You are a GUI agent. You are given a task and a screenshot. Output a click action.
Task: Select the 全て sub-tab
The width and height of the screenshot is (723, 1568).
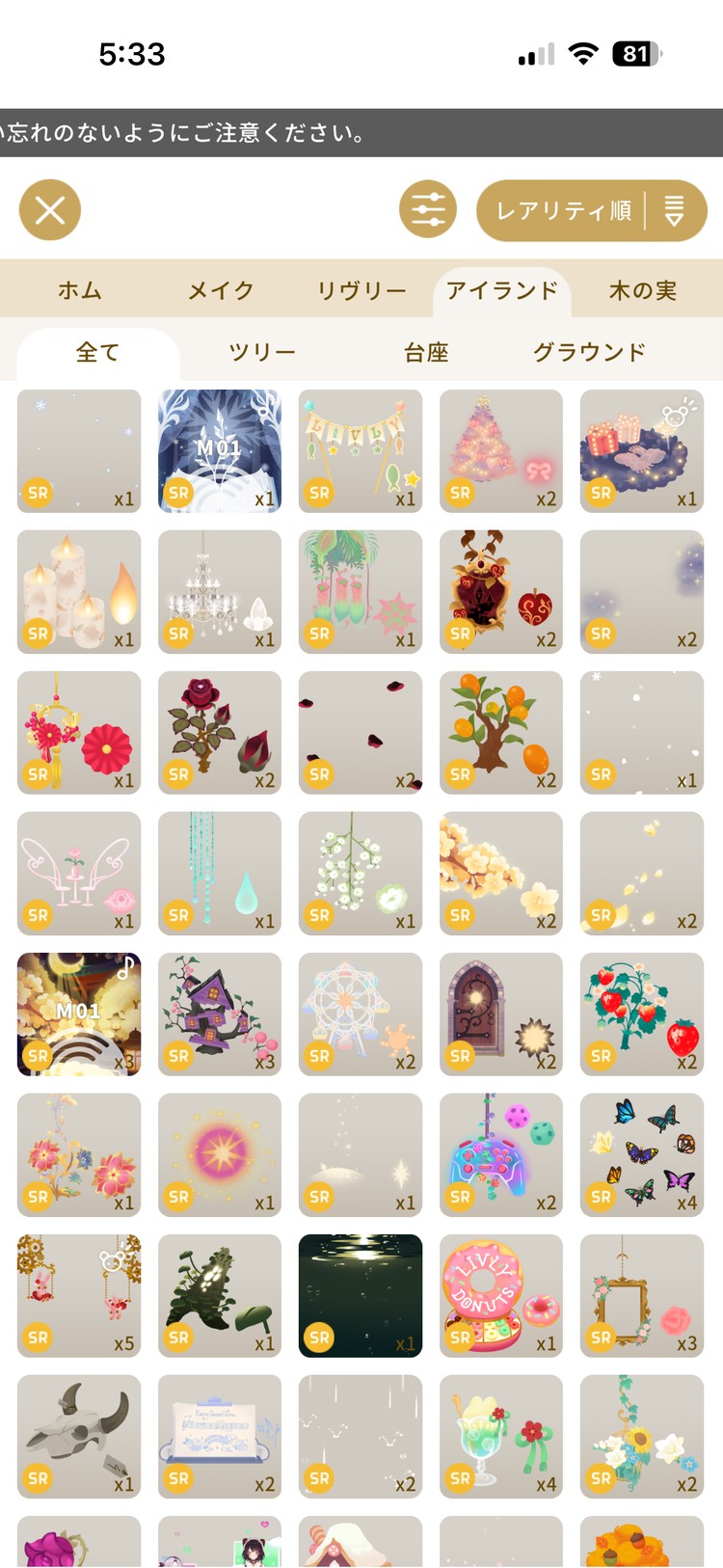tap(97, 353)
